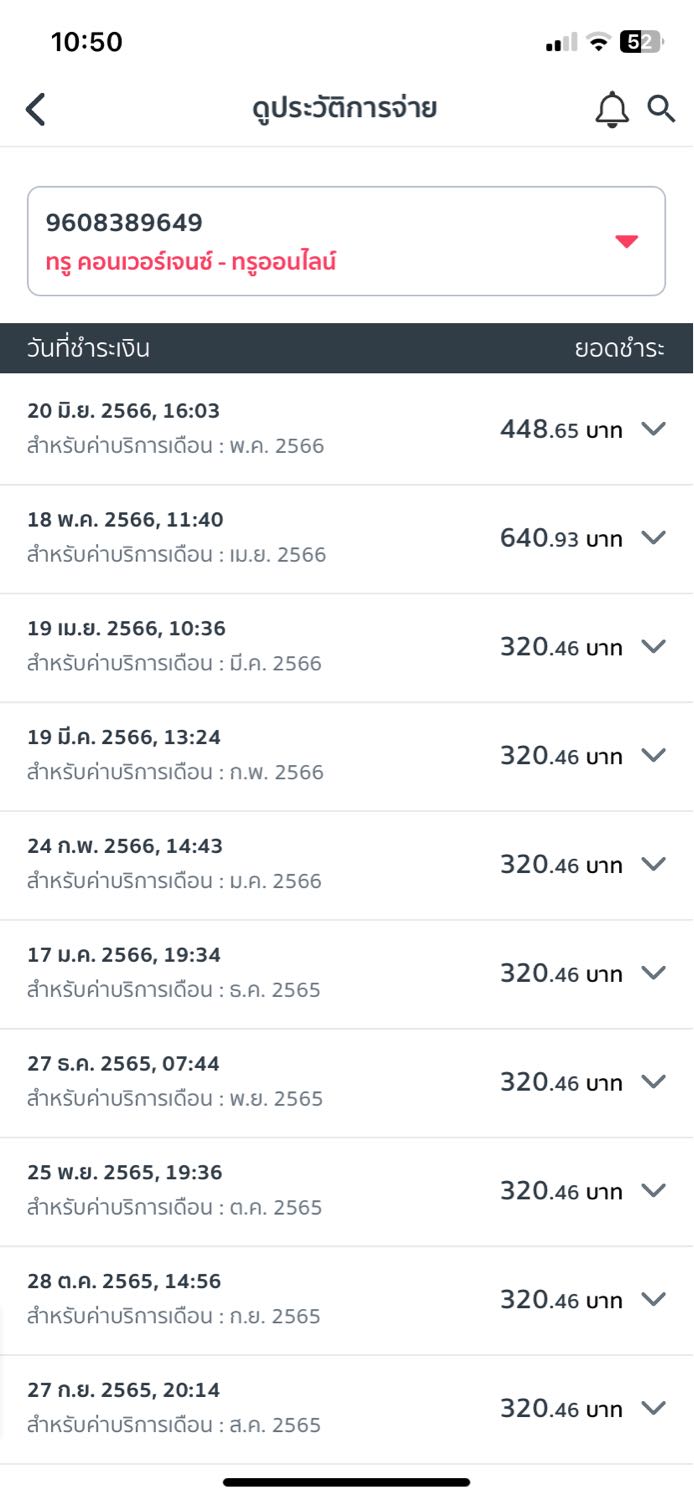Image resolution: width=694 pixels, height=1500 pixels.
Task: Open the notifications bell
Action: pos(612,109)
